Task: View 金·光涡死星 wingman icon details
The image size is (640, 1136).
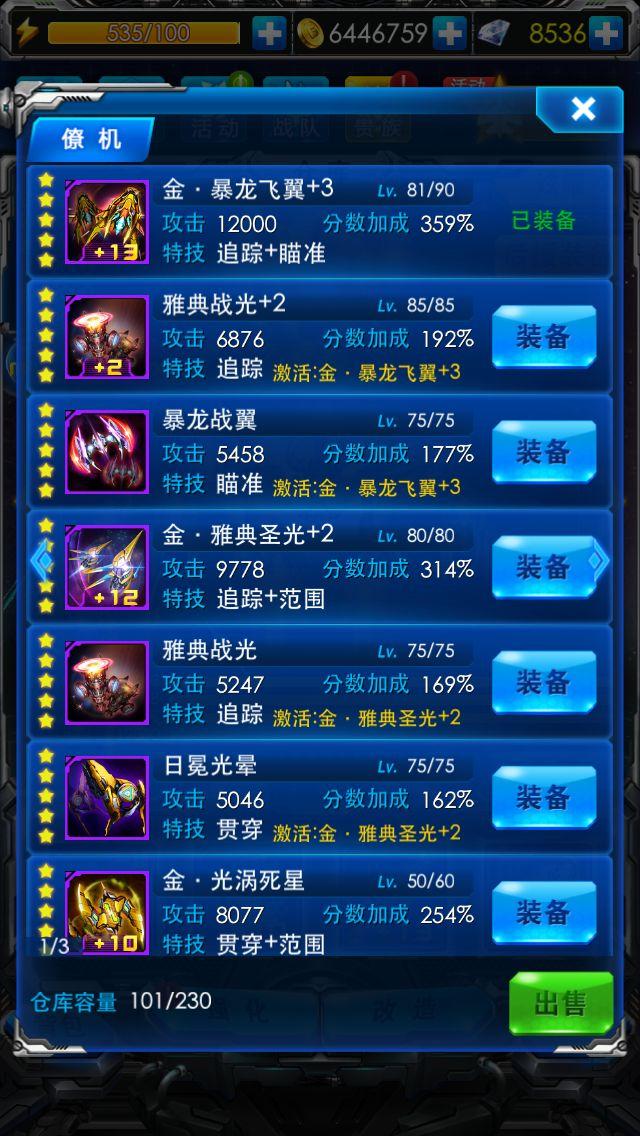Action: [x=107, y=912]
